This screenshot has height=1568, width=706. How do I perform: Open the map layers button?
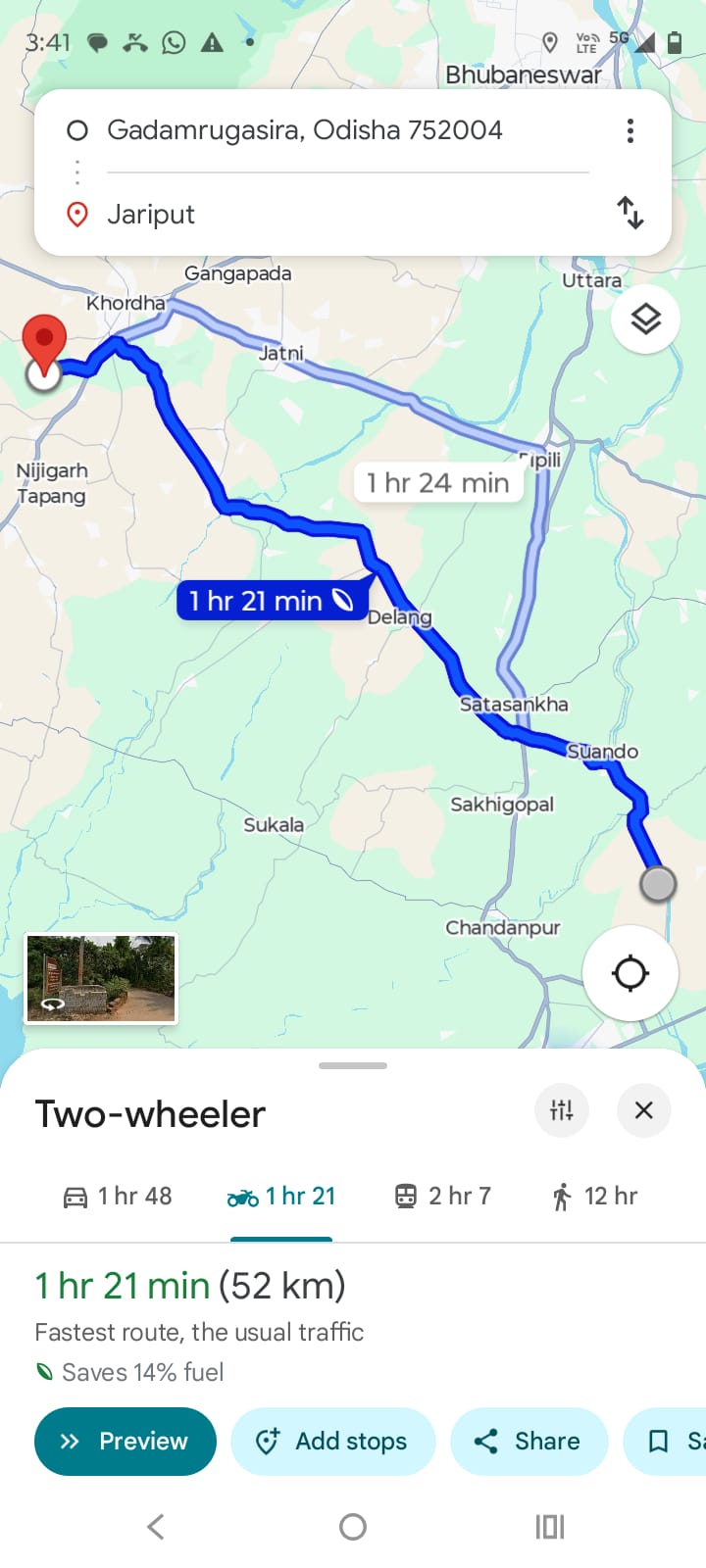click(x=645, y=319)
